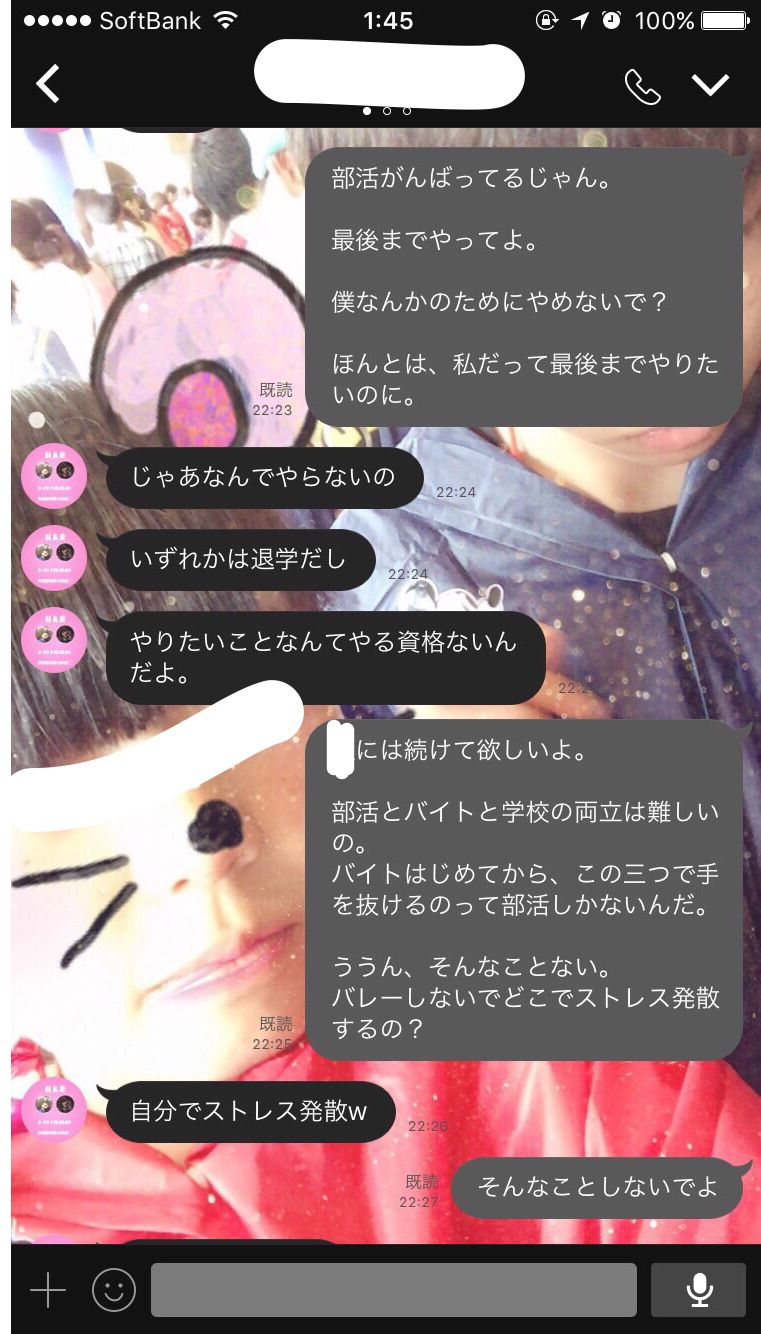Tap the microphone voice message button

698,1290
